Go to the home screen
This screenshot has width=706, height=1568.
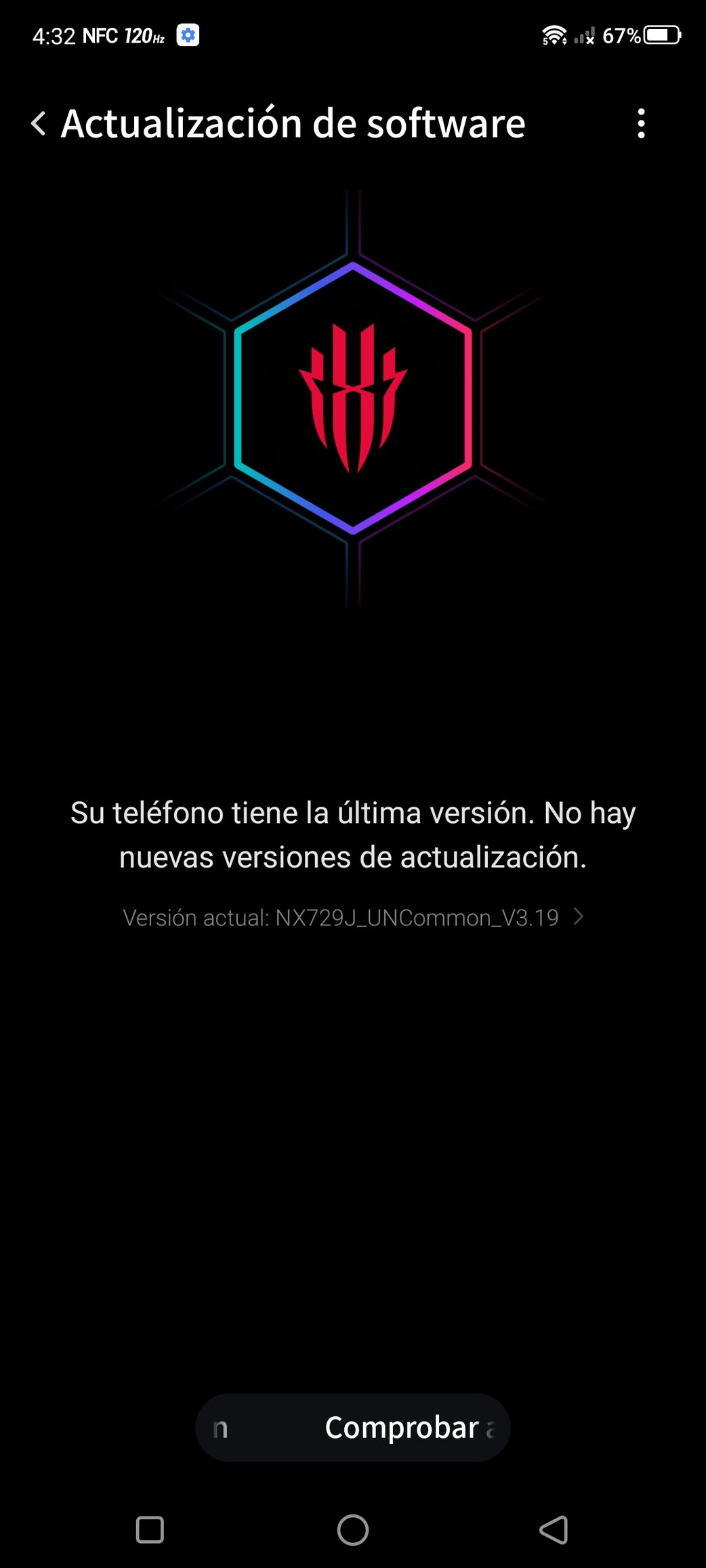coord(353,1529)
